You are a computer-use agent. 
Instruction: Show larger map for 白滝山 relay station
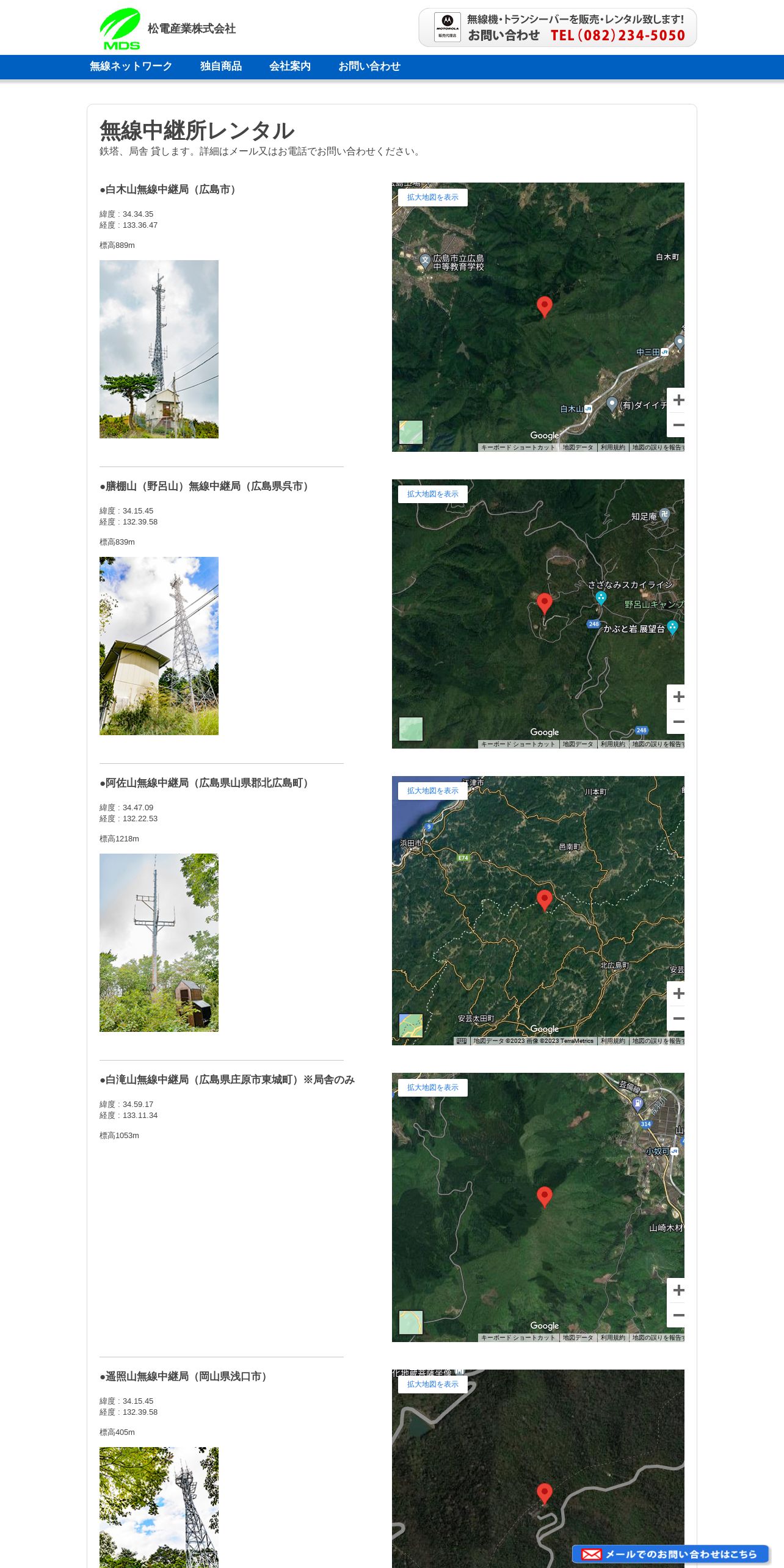433,1087
